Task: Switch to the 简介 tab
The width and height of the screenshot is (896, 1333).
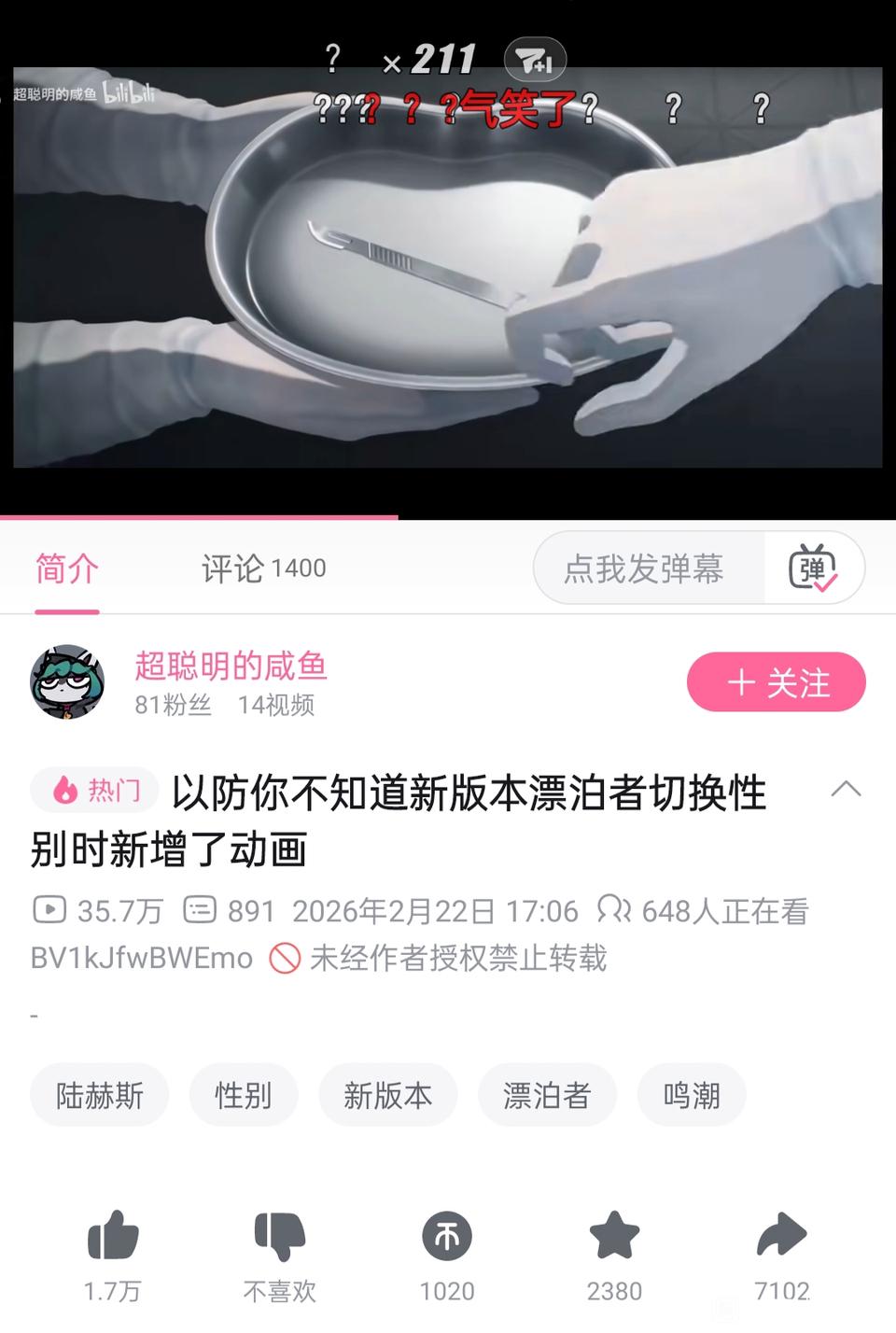Action: tap(66, 568)
